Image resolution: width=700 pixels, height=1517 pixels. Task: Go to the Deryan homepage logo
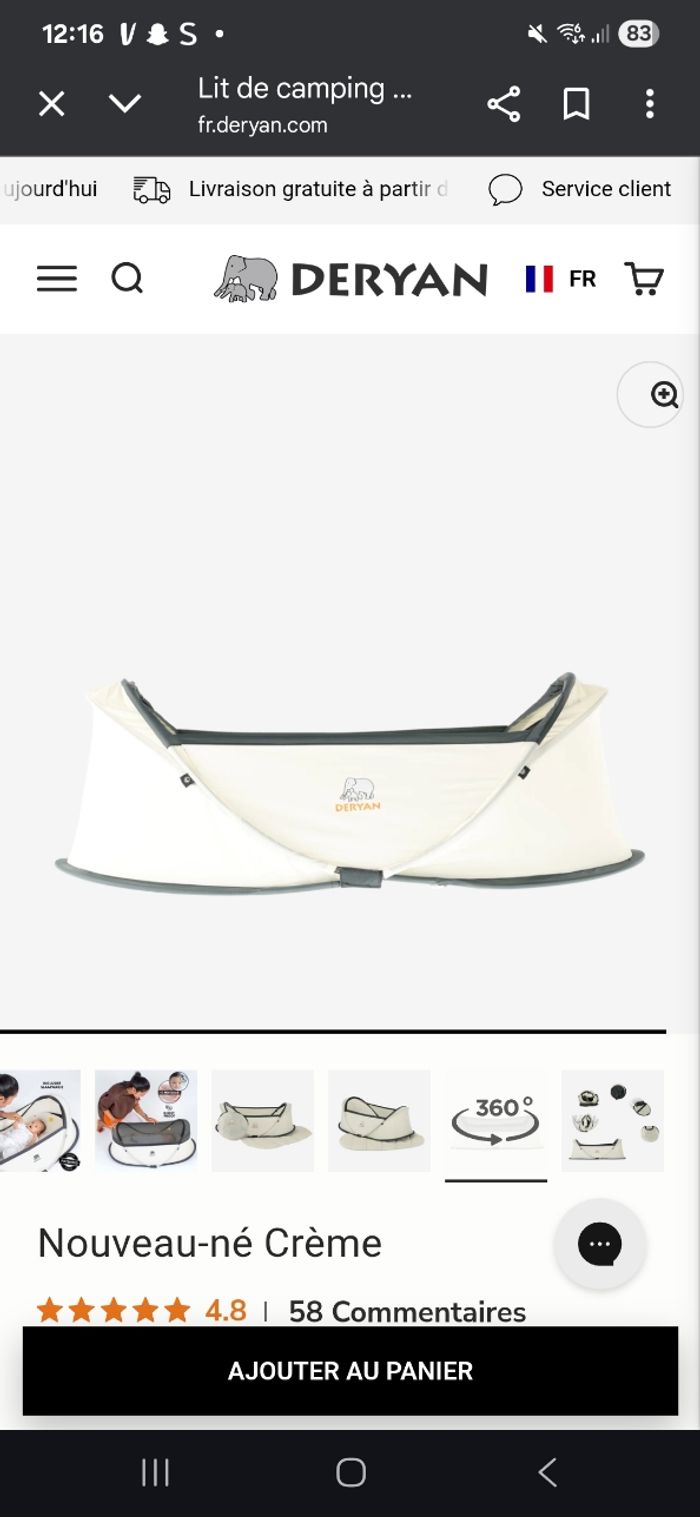350,278
